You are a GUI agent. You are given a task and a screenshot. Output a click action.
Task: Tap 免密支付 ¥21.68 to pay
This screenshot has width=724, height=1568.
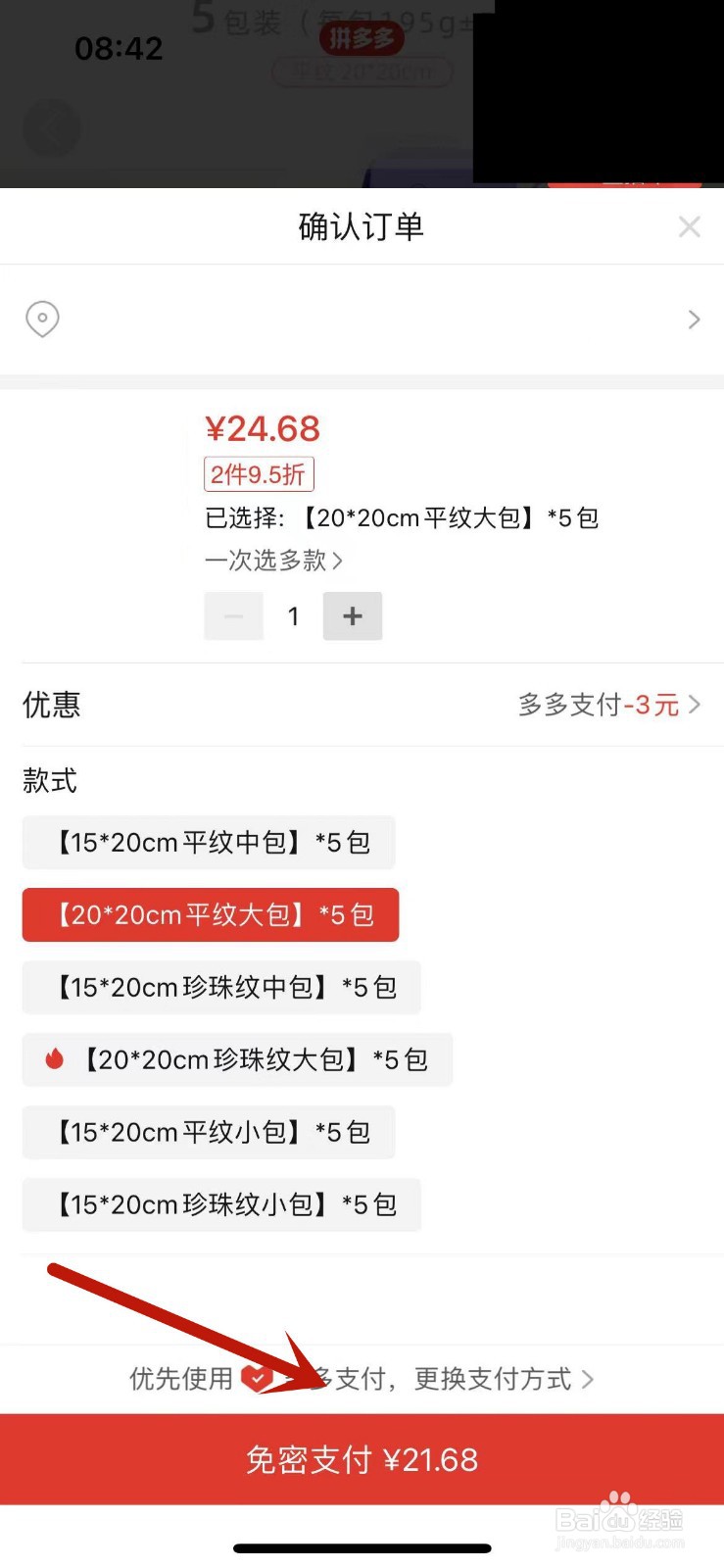[362, 1459]
